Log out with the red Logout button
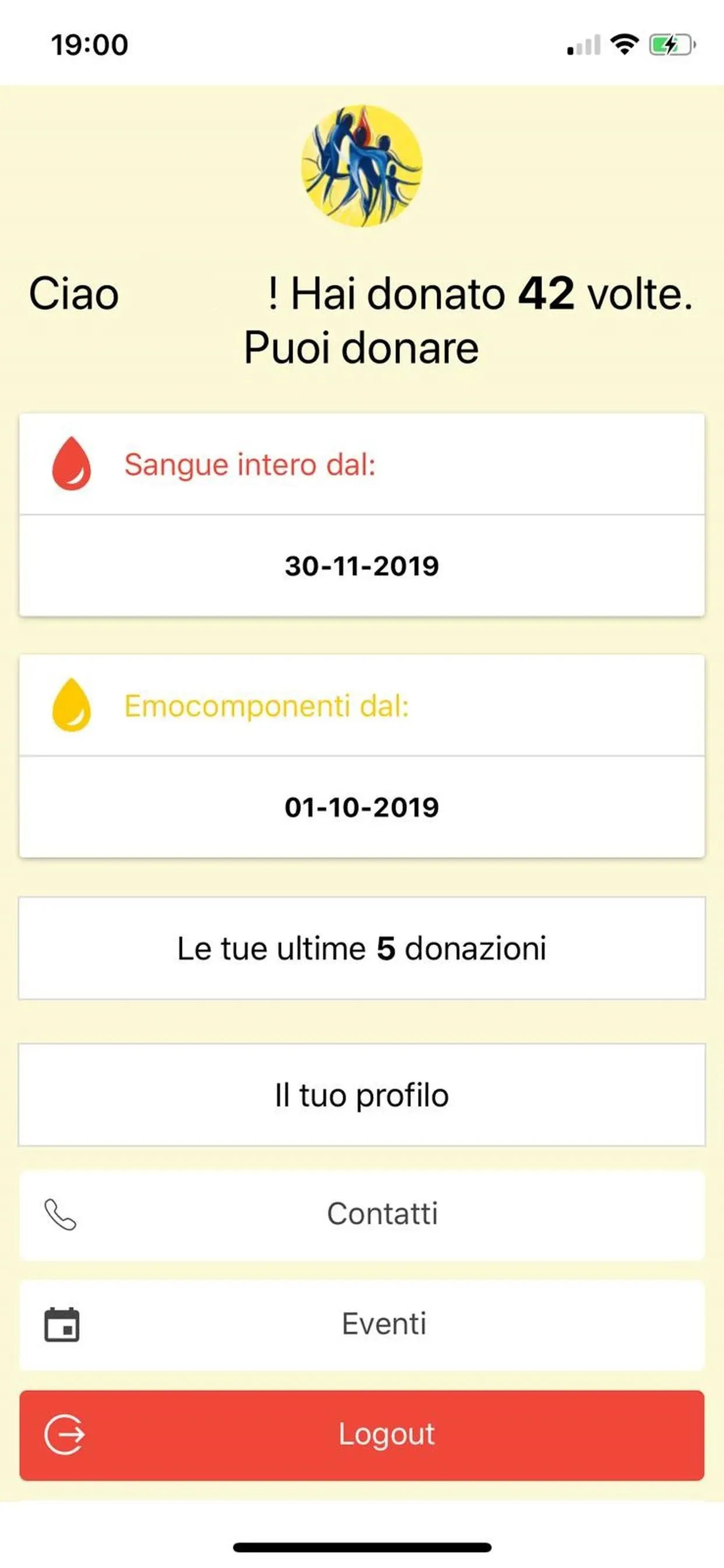Viewport: 724px width, 1568px height. pyautogui.click(x=362, y=1434)
